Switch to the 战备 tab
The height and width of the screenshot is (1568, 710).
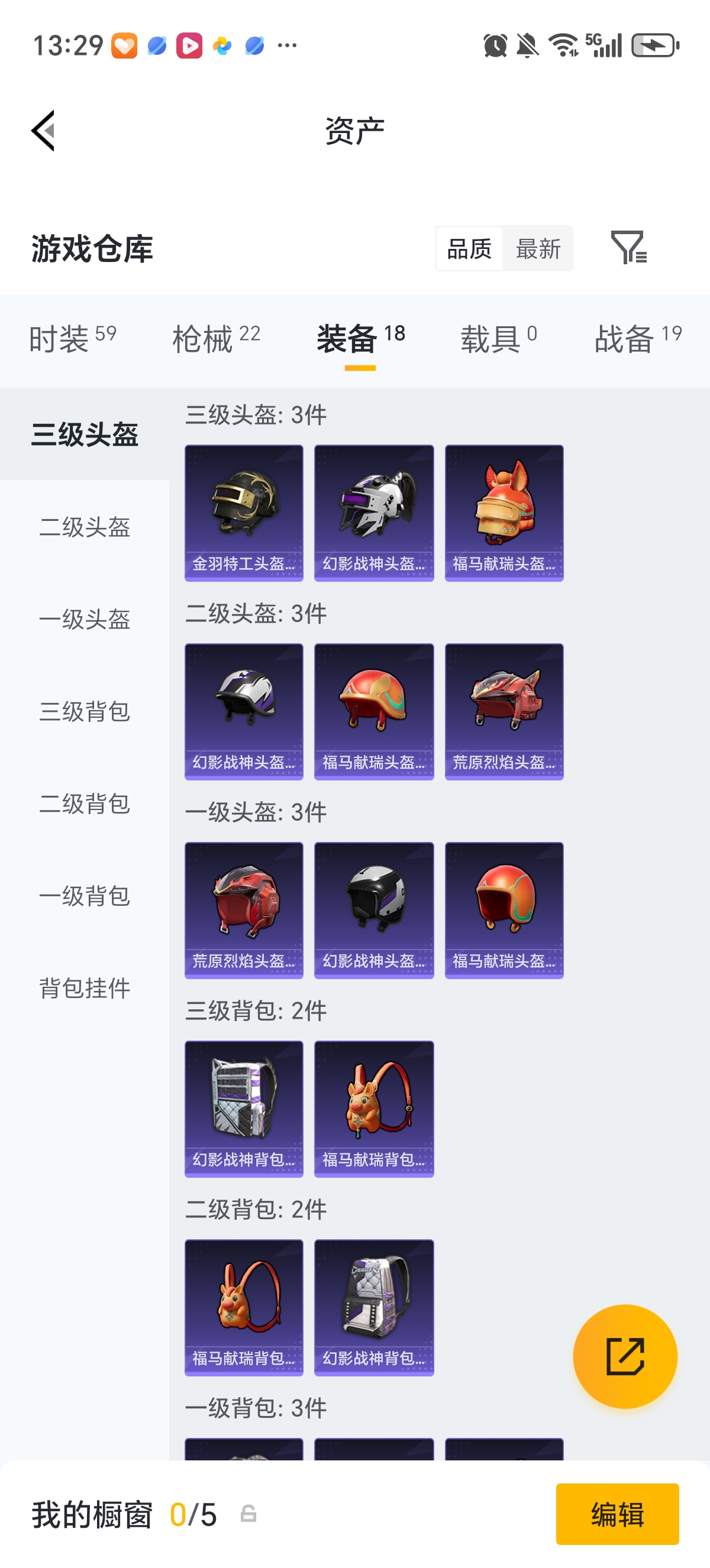click(x=637, y=338)
